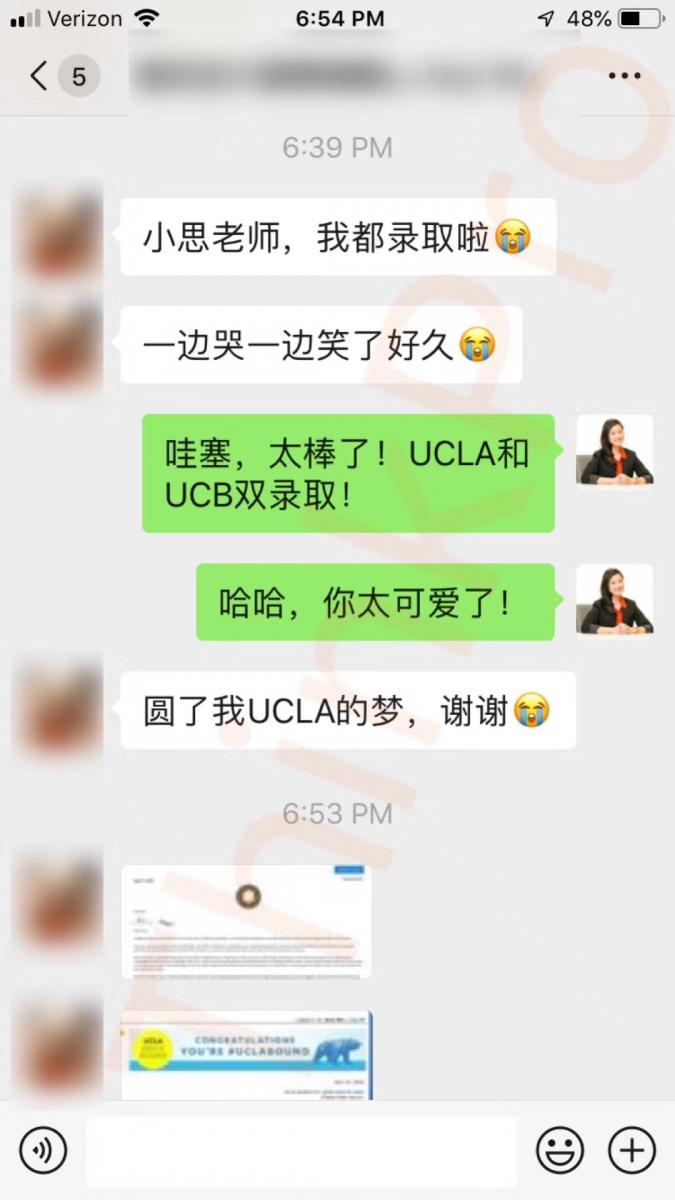
Task: Open the UCLA congratulations image
Action: 246,1054
